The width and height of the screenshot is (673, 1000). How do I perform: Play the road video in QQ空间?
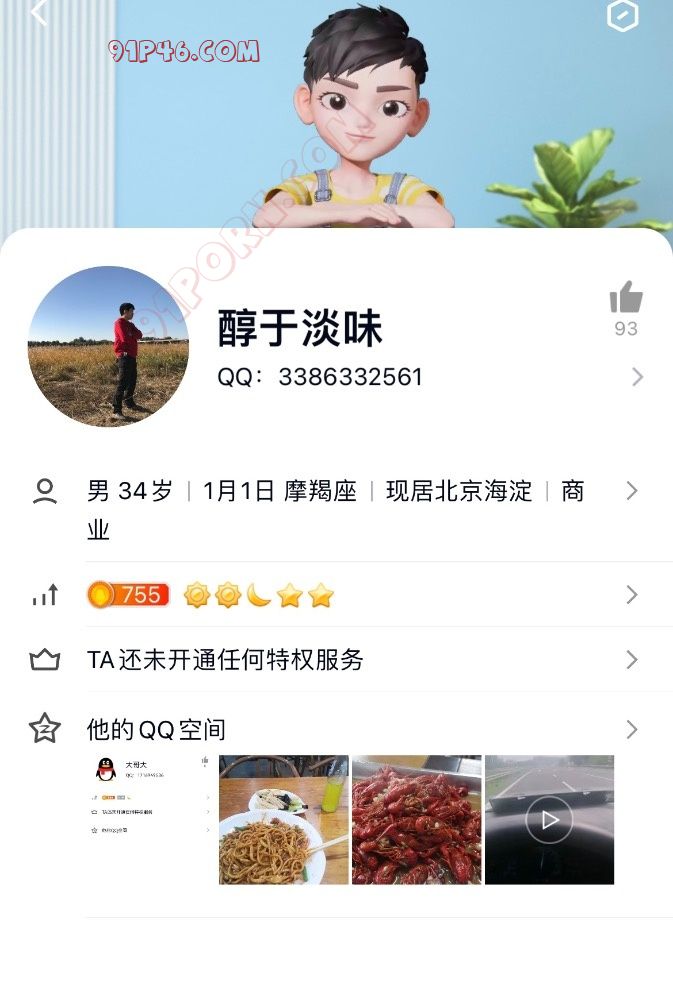[x=549, y=820]
